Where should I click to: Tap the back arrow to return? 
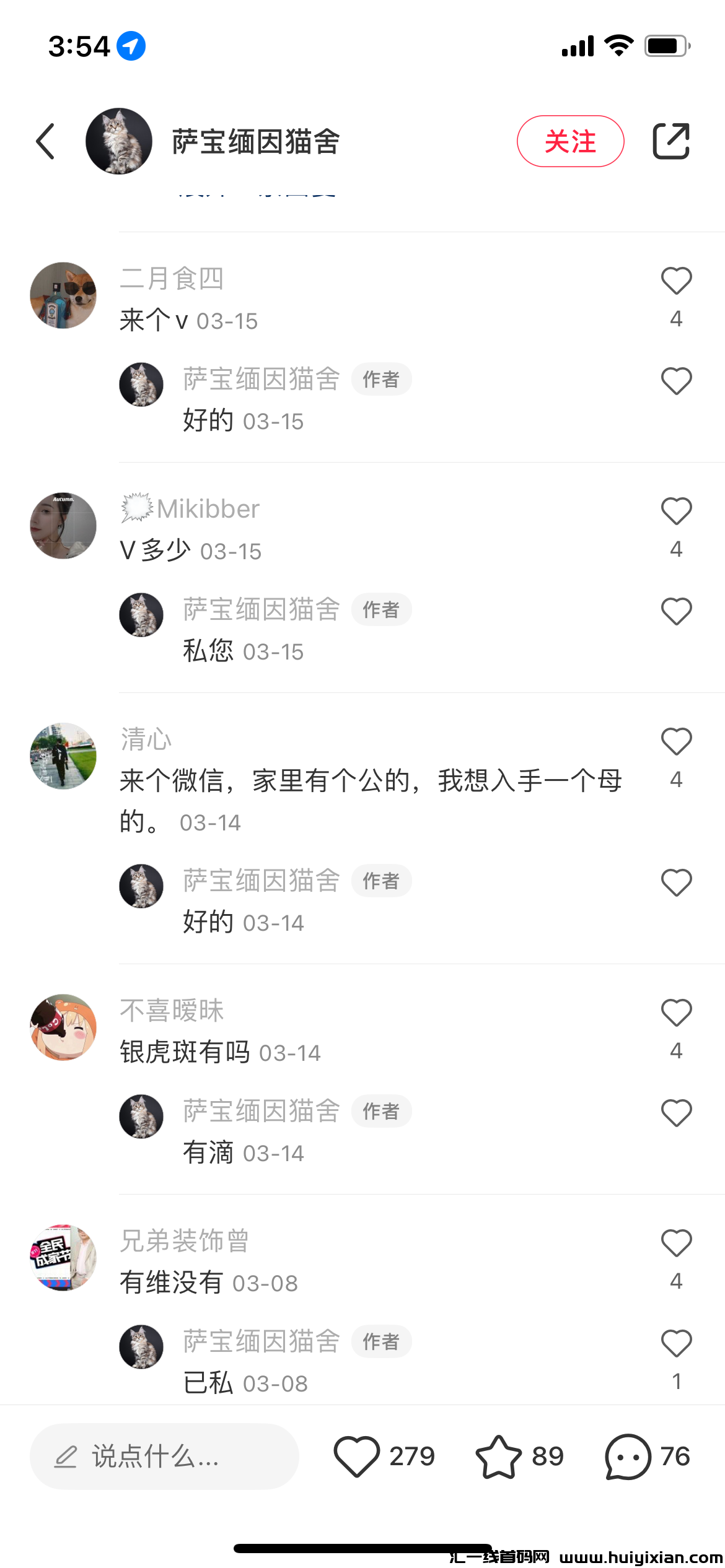[45, 141]
